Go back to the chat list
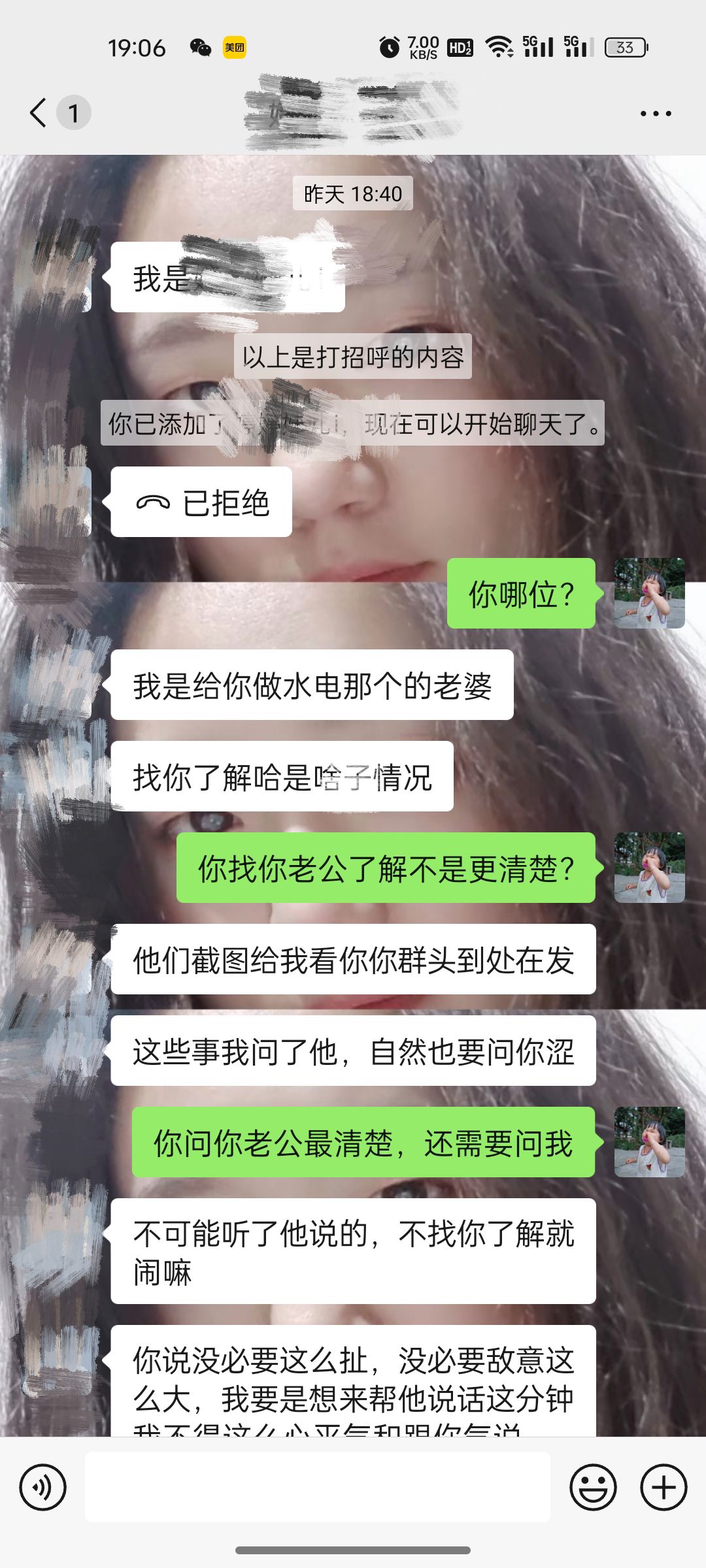The width and height of the screenshot is (706, 1568). pyautogui.click(x=39, y=113)
